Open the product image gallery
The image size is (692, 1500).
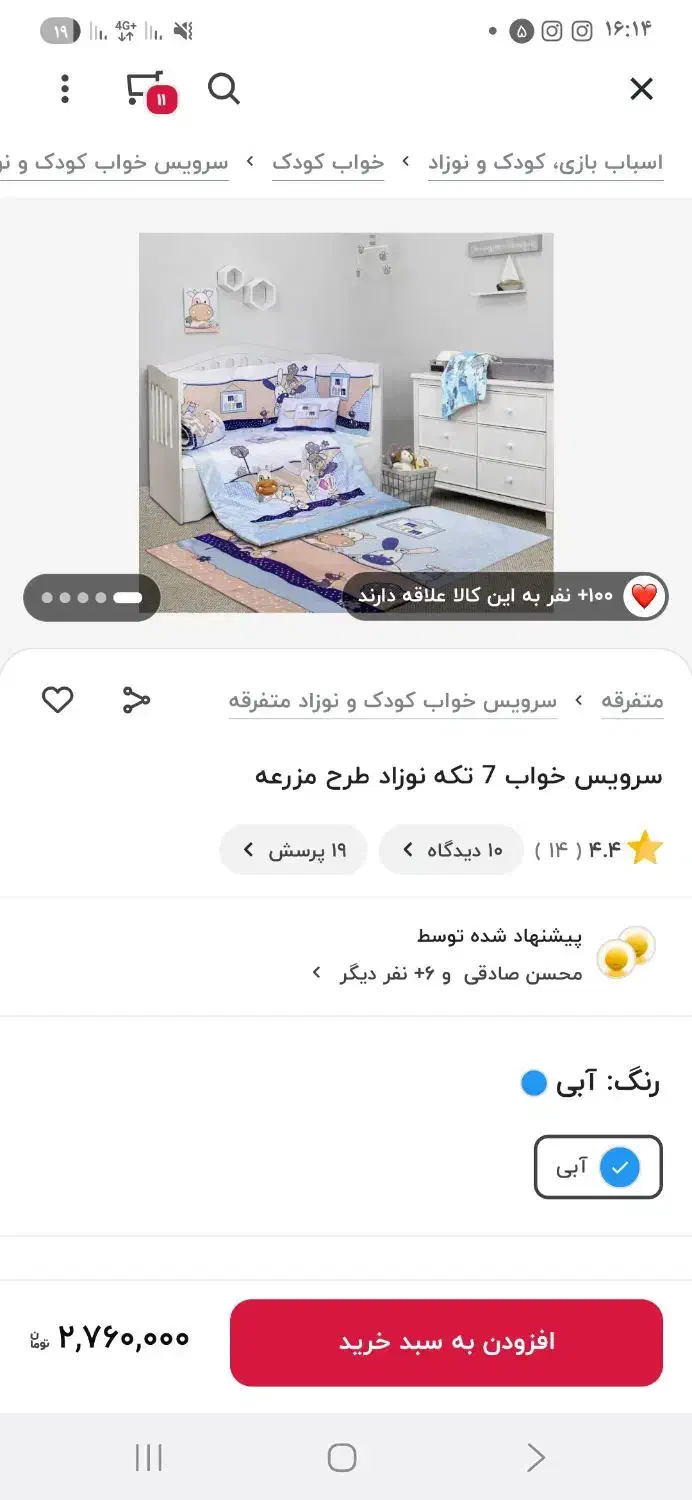346,420
